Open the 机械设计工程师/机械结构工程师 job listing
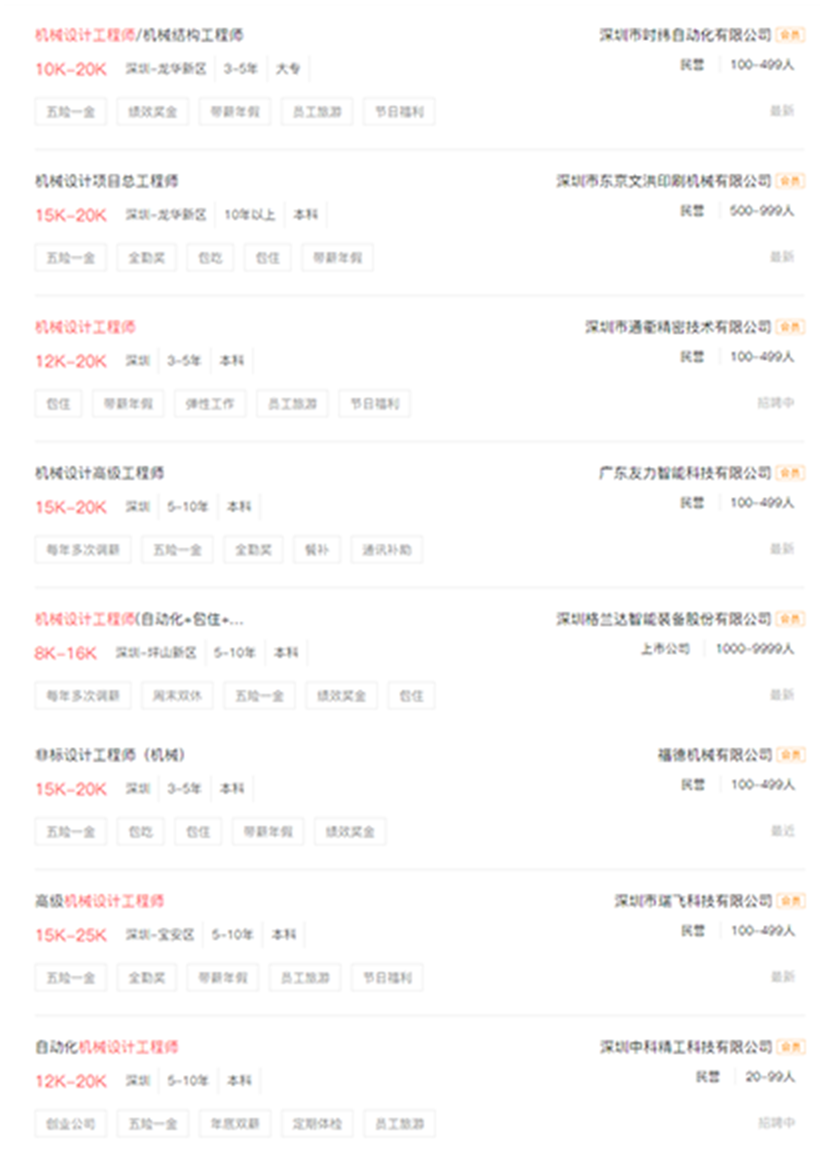The width and height of the screenshot is (840, 1160). (139, 35)
